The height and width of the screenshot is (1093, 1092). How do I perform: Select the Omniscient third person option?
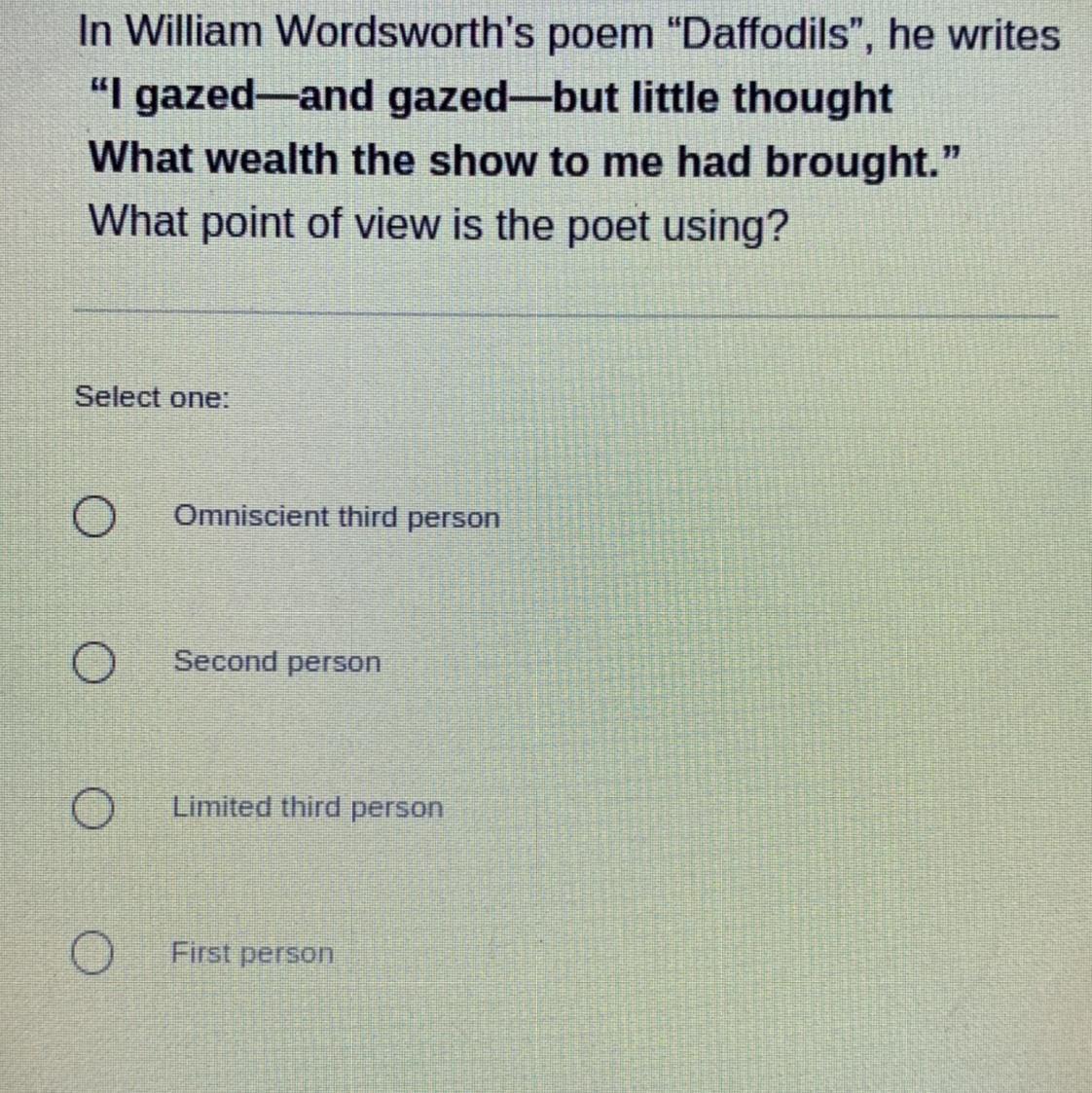click(94, 519)
